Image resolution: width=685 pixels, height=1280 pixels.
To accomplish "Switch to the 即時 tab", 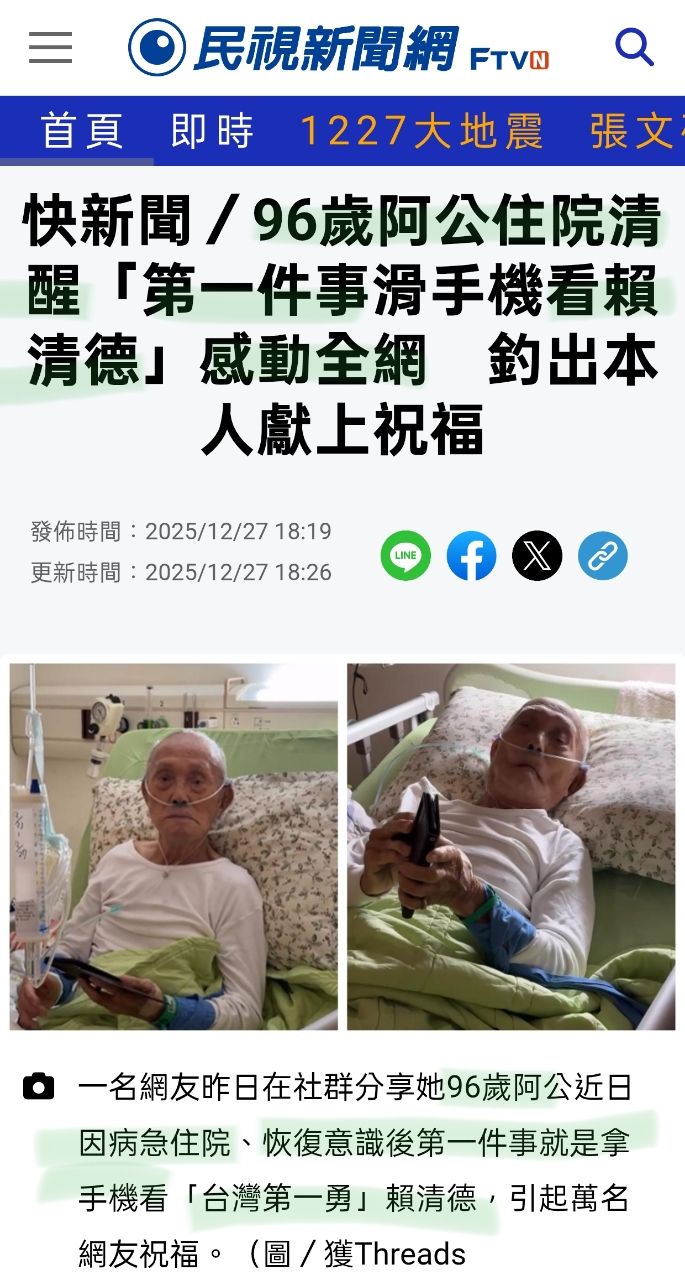I will [212, 131].
